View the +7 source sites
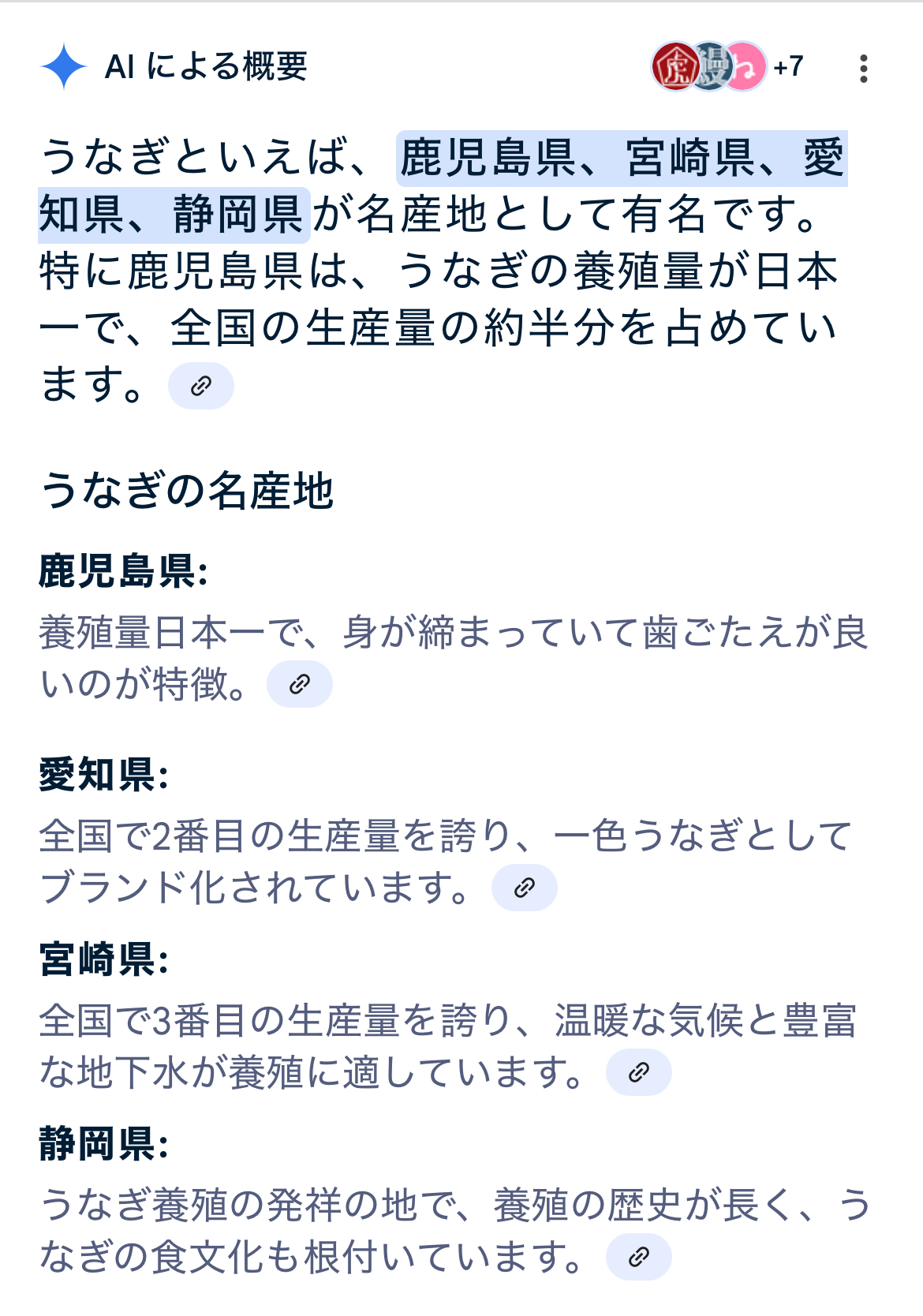The height and width of the screenshot is (1316, 923). click(787, 67)
